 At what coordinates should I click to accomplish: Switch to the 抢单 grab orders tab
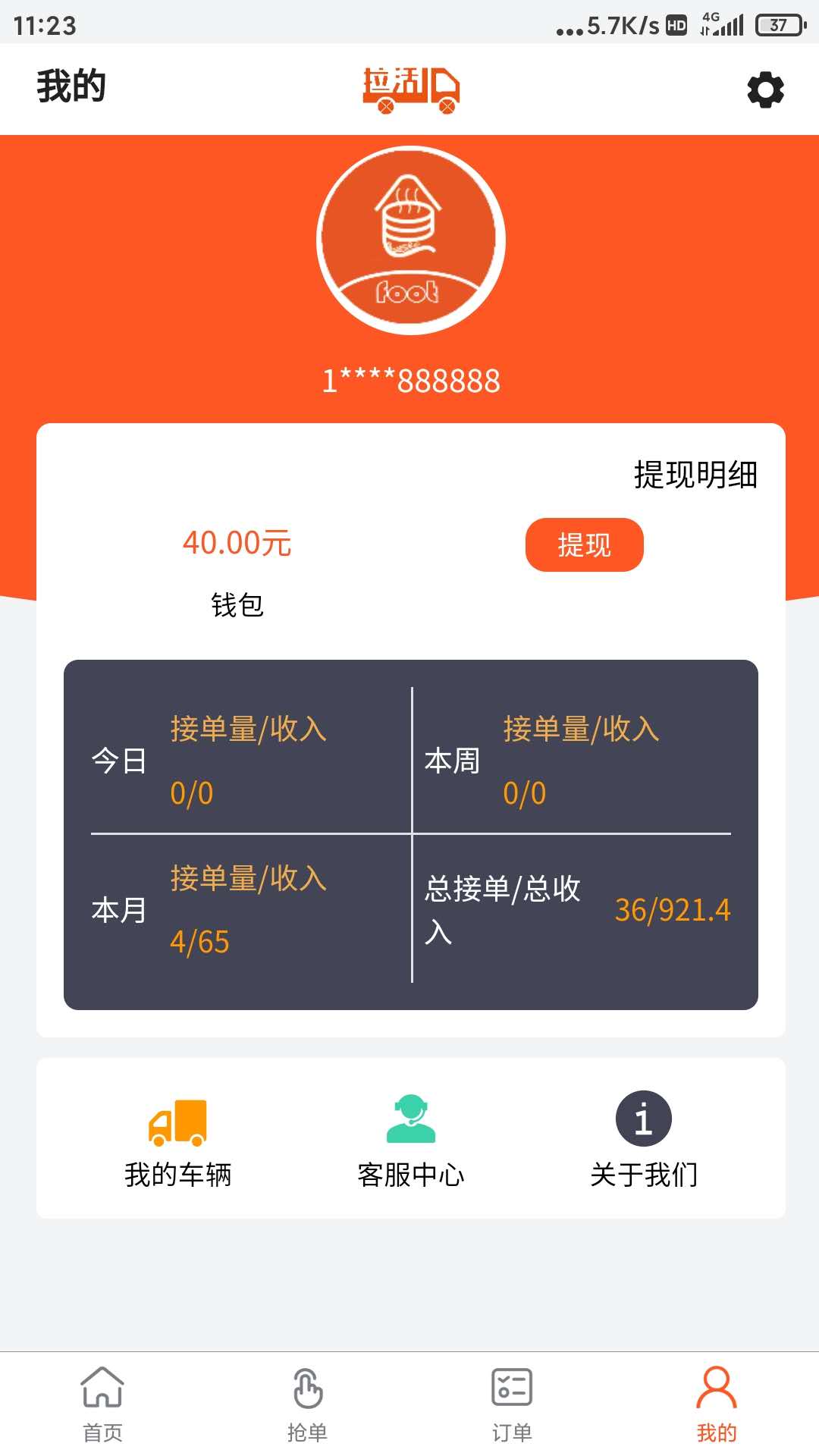307,1404
